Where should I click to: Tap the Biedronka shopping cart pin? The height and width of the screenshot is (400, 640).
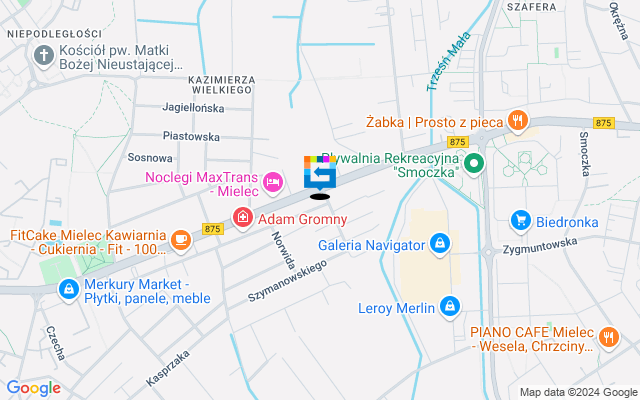coord(520,219)
